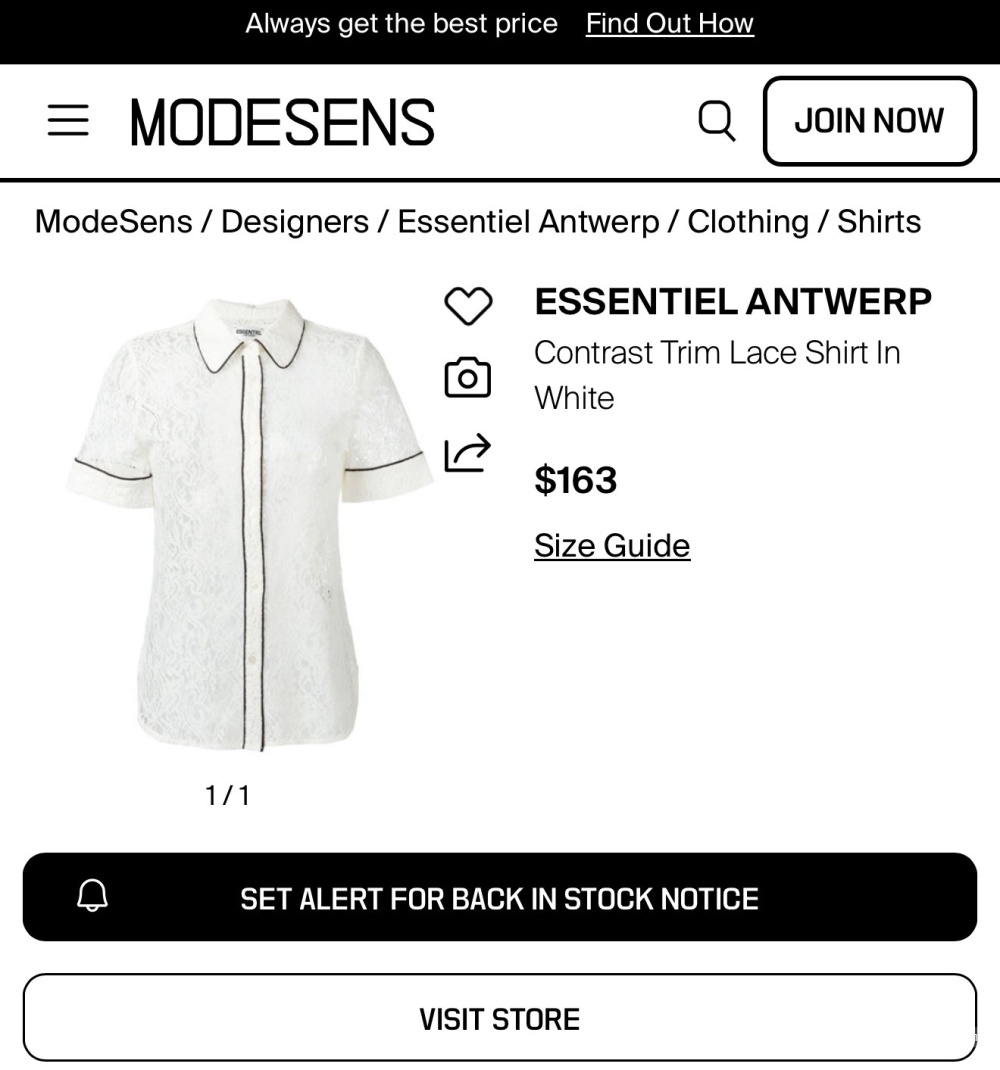
Task: Save the shirt with the heart icon
Action: click(467, 306)
